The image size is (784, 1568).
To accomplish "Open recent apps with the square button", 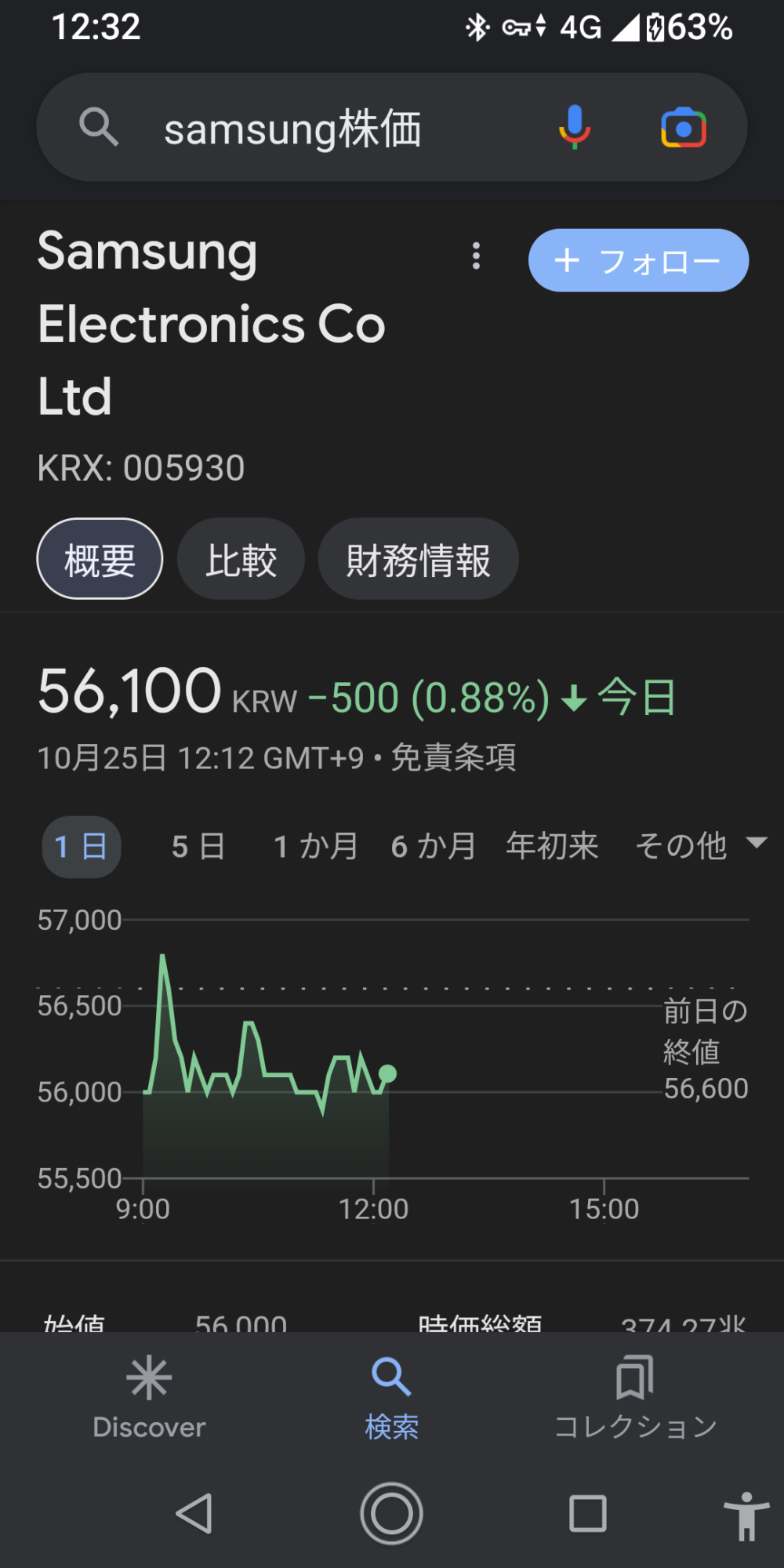I will (588, 1513).
